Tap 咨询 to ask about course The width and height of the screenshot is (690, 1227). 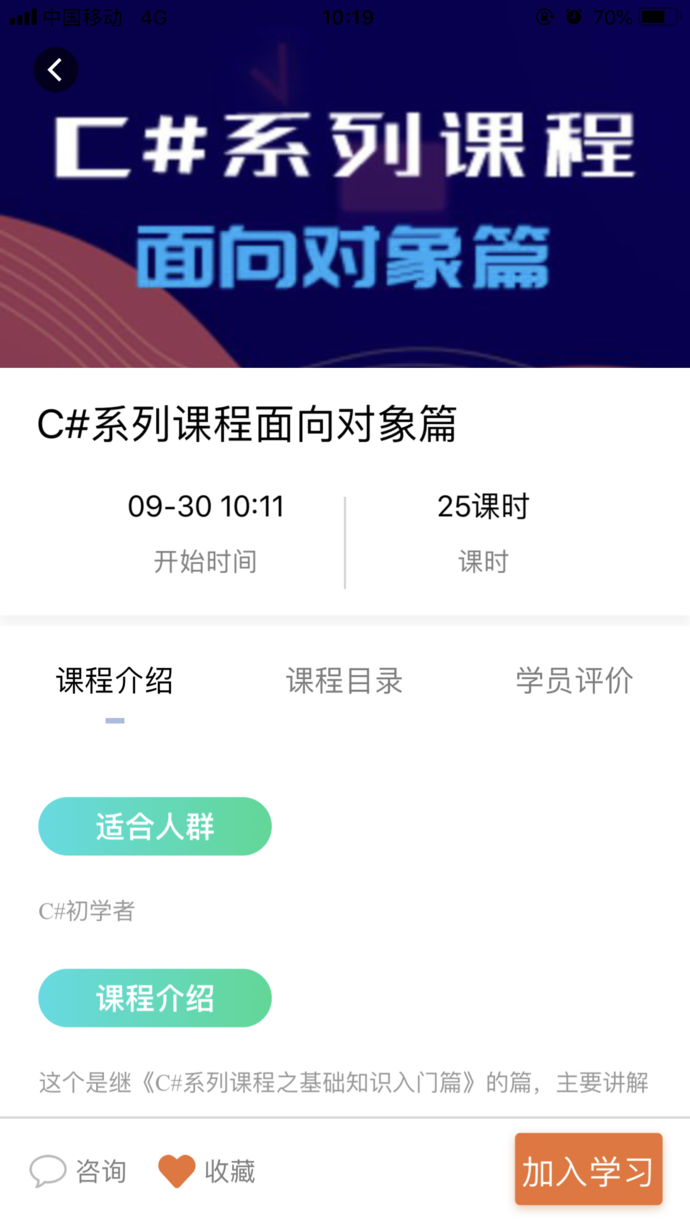[79, 1171]
